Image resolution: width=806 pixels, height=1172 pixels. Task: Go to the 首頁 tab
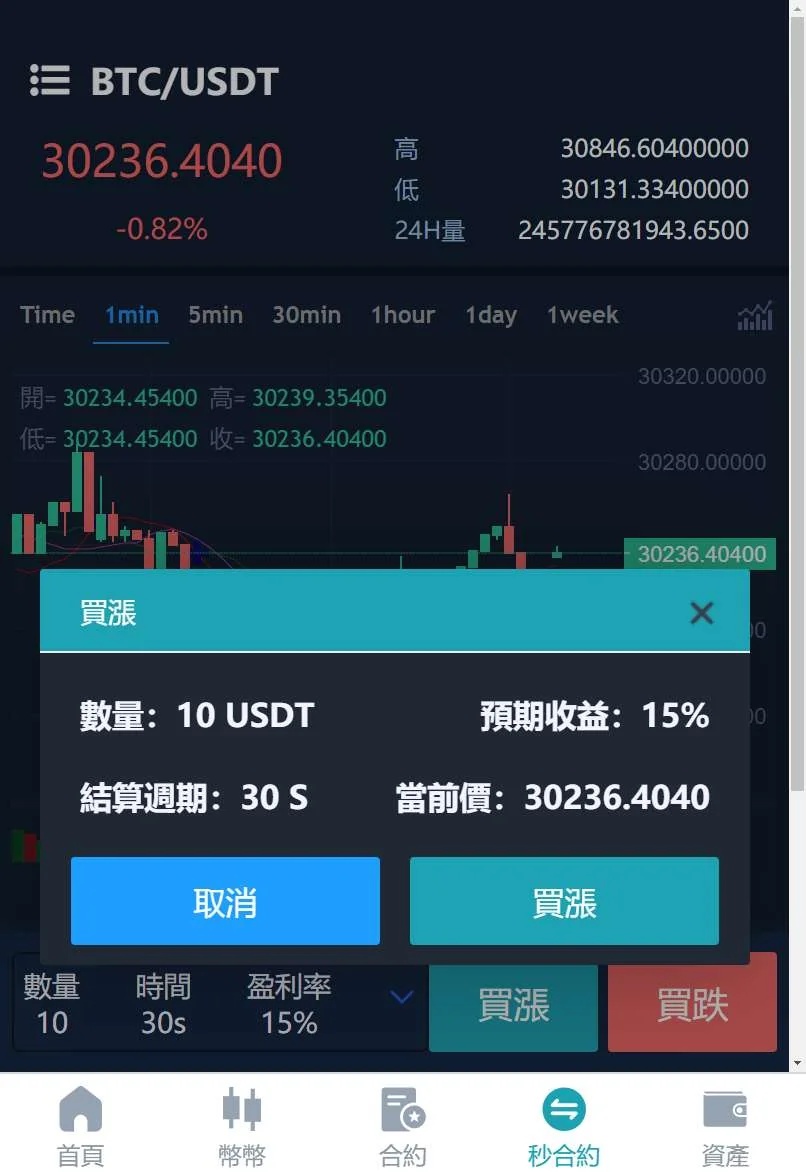click(80, 1126)
